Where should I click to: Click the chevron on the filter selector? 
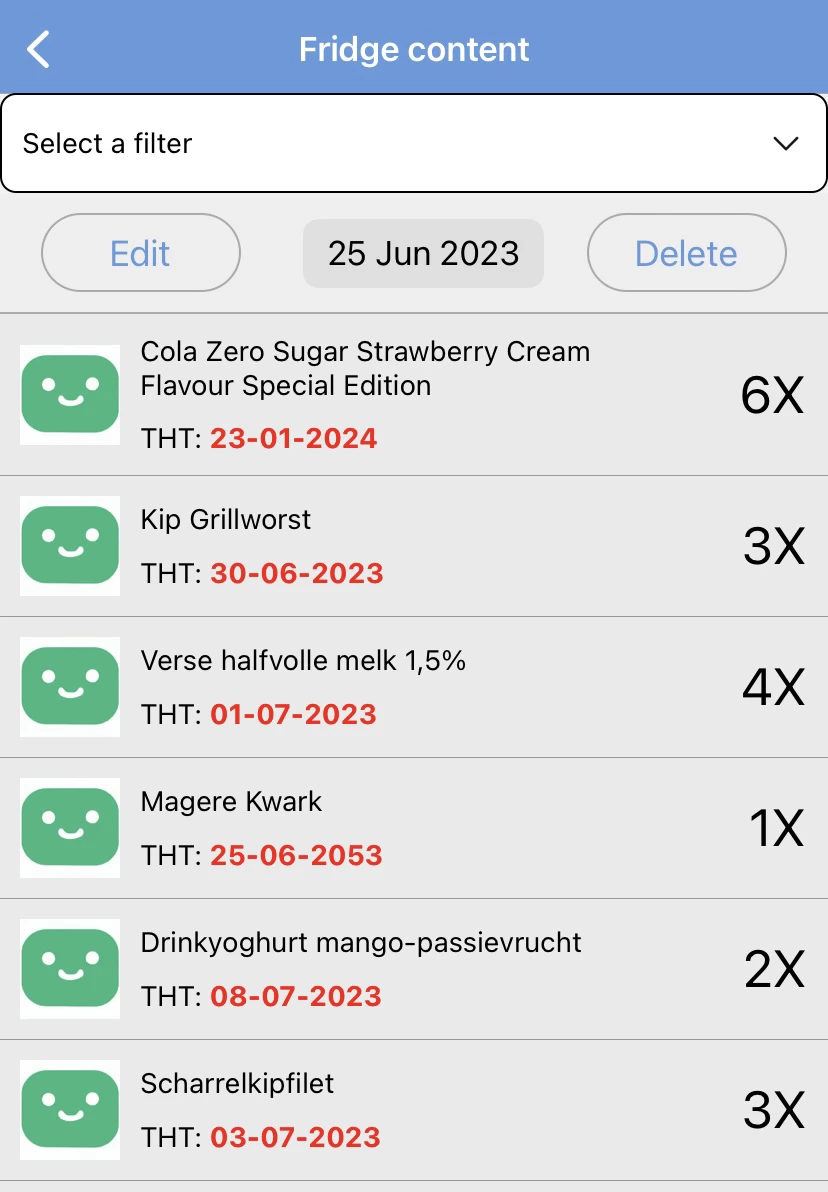[784, 143]
